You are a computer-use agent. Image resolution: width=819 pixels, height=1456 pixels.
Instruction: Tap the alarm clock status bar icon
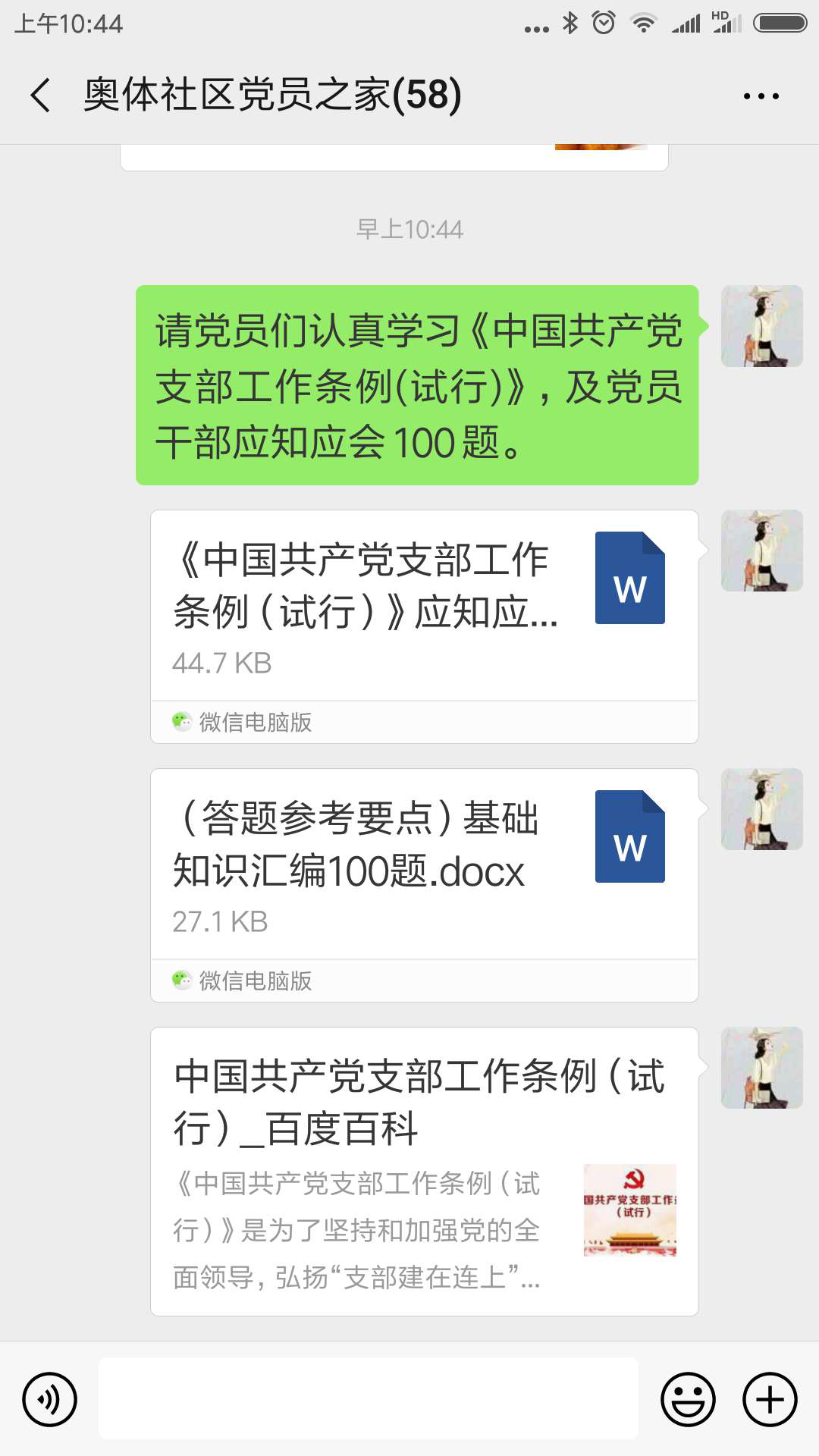[603, 22]
